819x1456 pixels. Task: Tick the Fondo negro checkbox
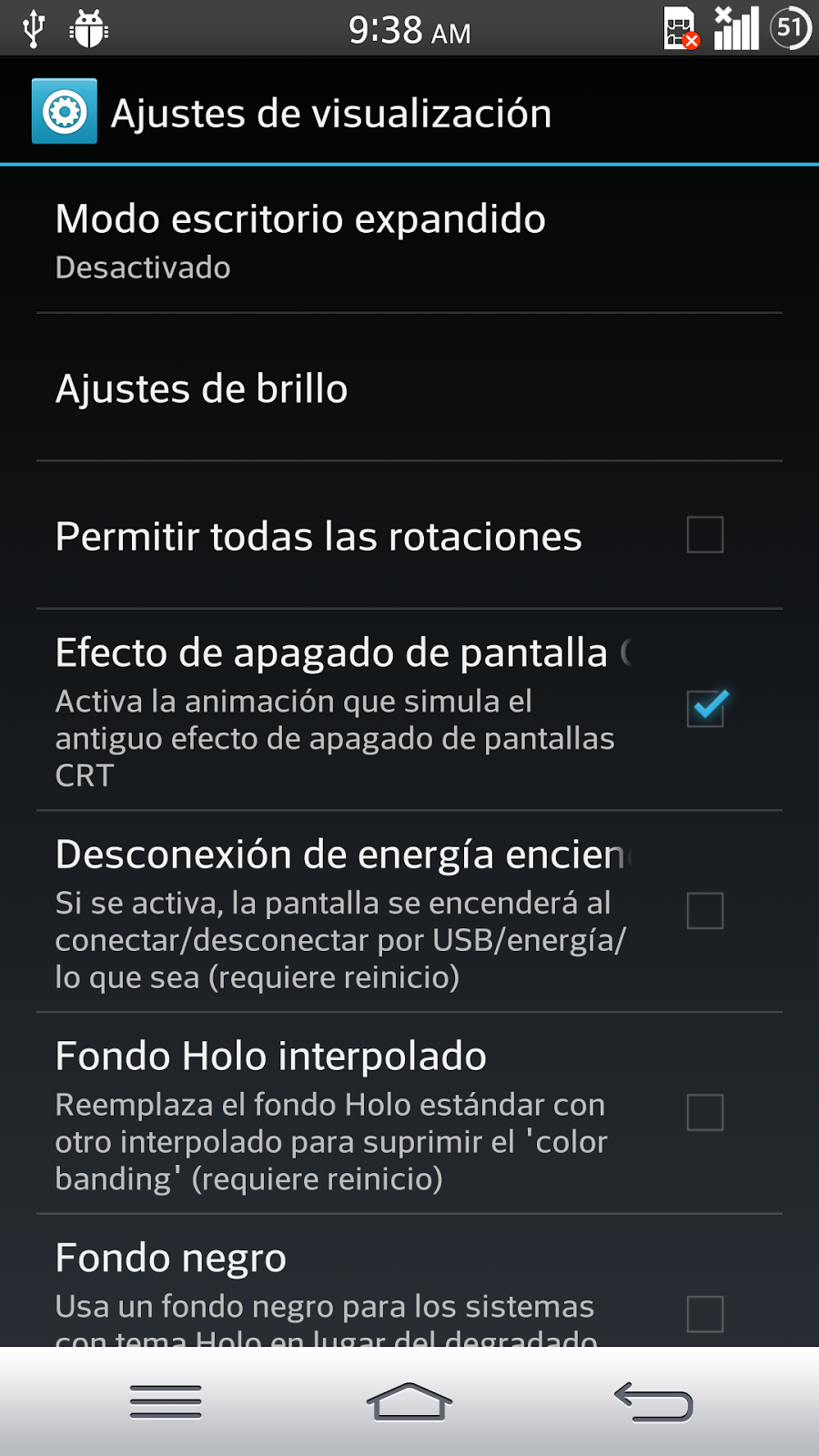click(x=705, y=1313)
